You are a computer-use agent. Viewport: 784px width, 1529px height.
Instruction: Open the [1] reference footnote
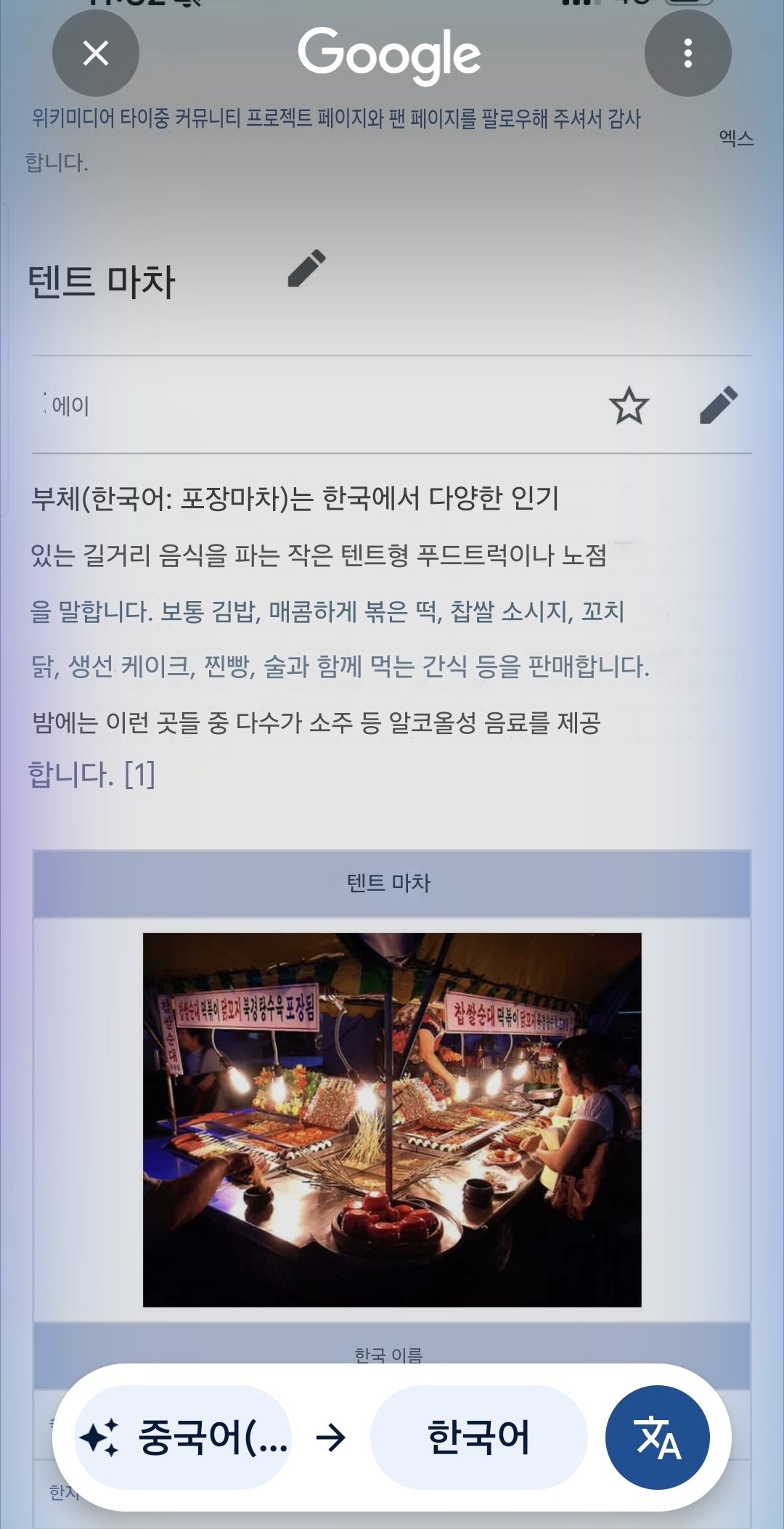click(139, 774)
